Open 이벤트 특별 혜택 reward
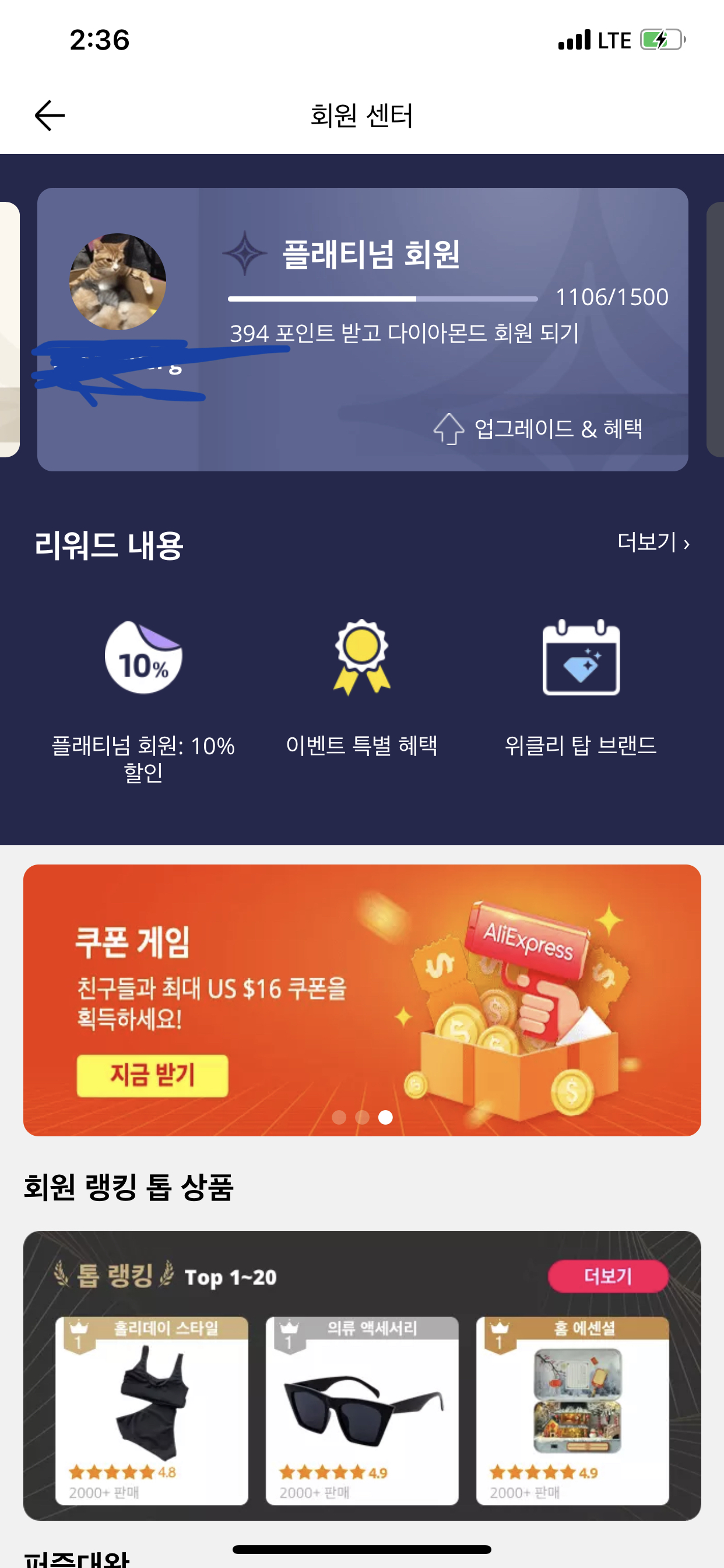 (x=361, y=688)
